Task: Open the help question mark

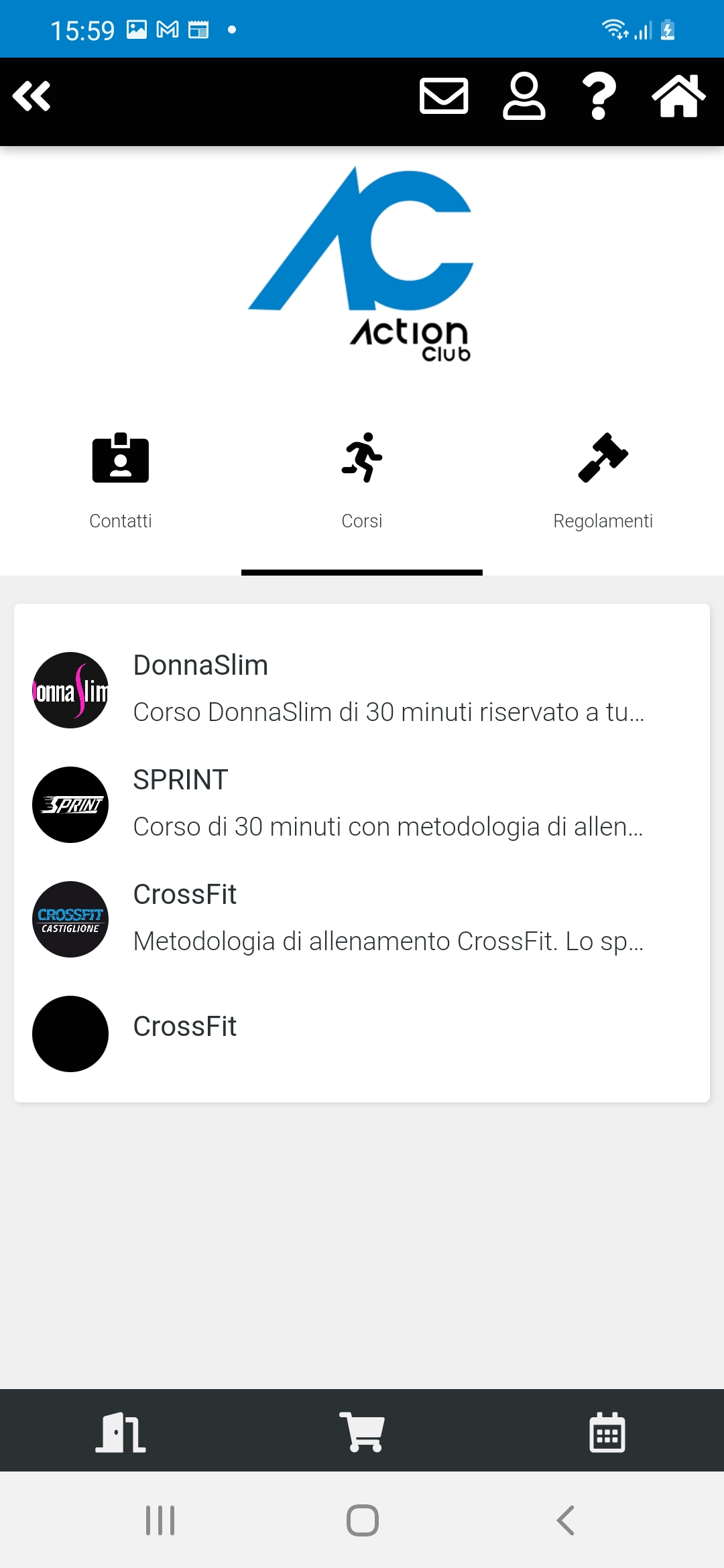Action: pos(599,96)
